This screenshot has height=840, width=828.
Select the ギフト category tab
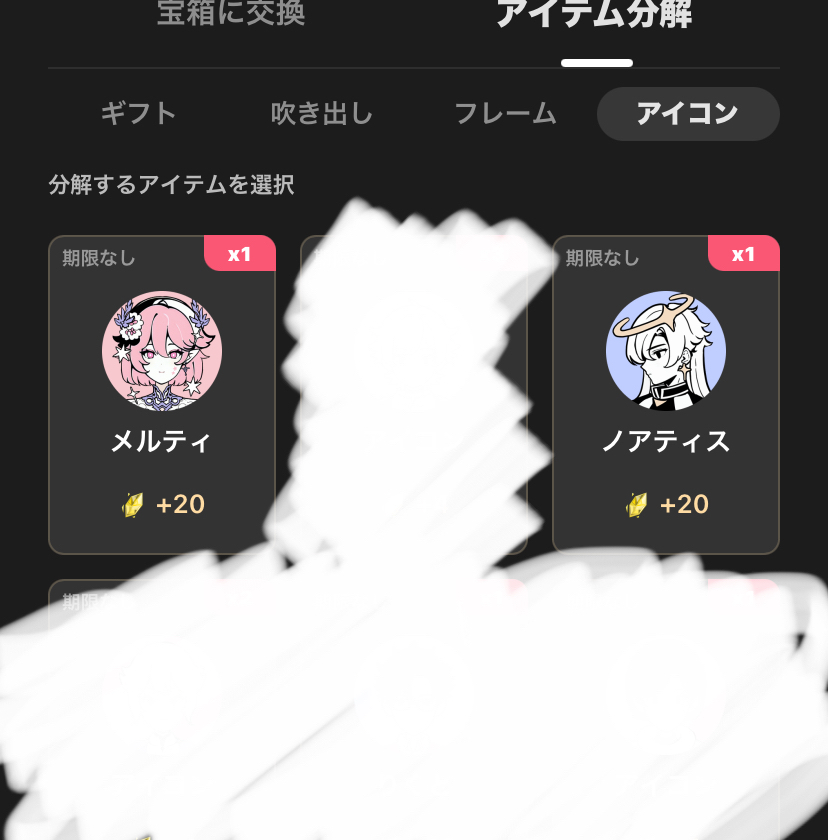138,113
